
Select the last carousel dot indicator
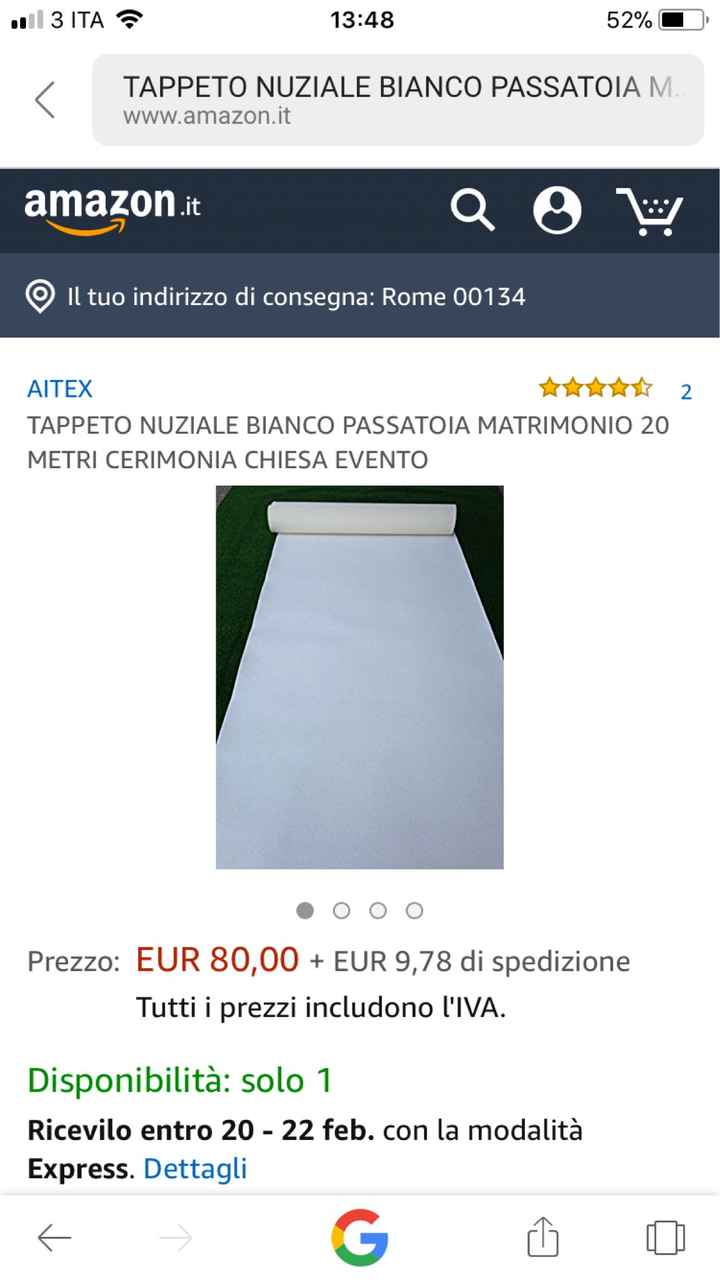[415, 911]
